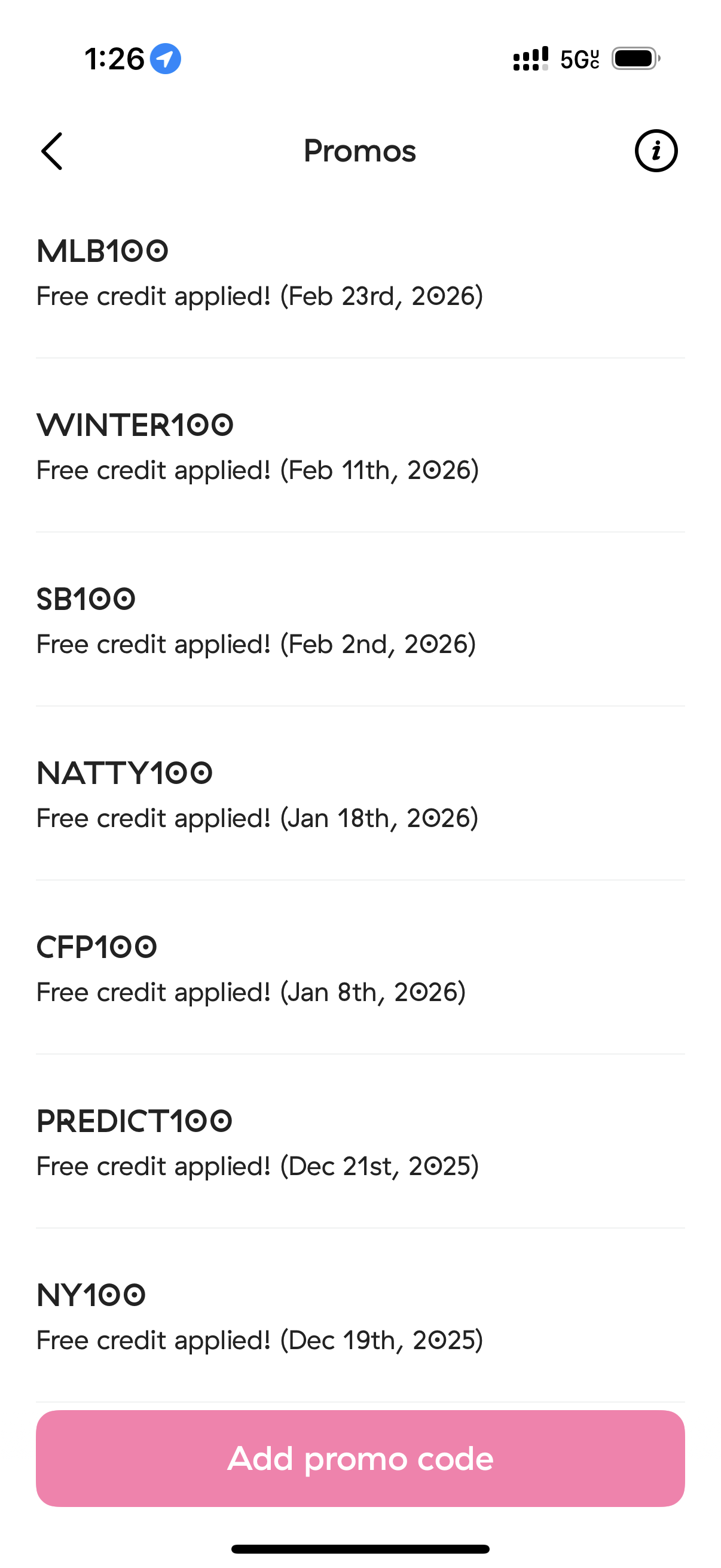
Task: Open the promo info icon
Action: tap(655, 151)
